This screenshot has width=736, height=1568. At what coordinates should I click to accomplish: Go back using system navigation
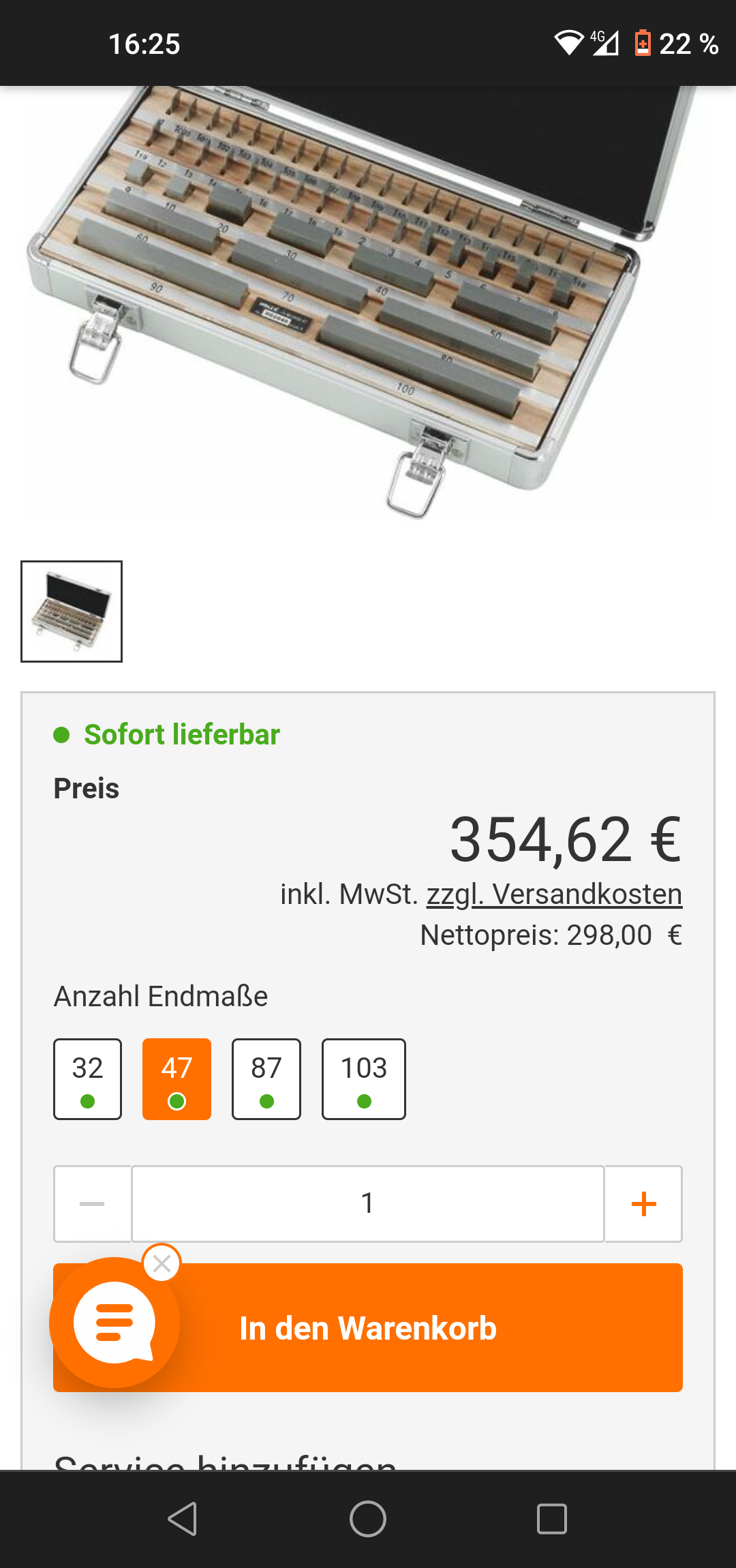183,1519
